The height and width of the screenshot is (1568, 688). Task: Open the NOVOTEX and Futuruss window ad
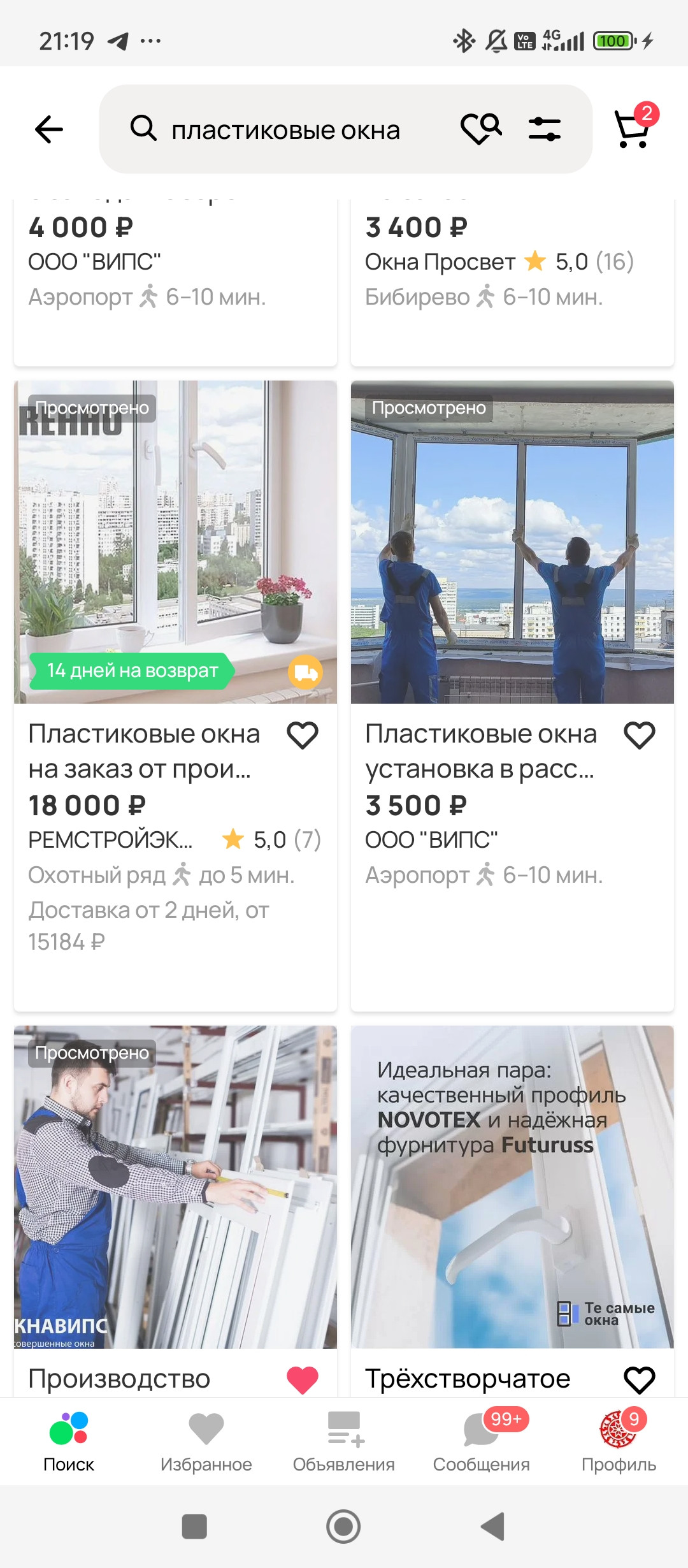512,1187
